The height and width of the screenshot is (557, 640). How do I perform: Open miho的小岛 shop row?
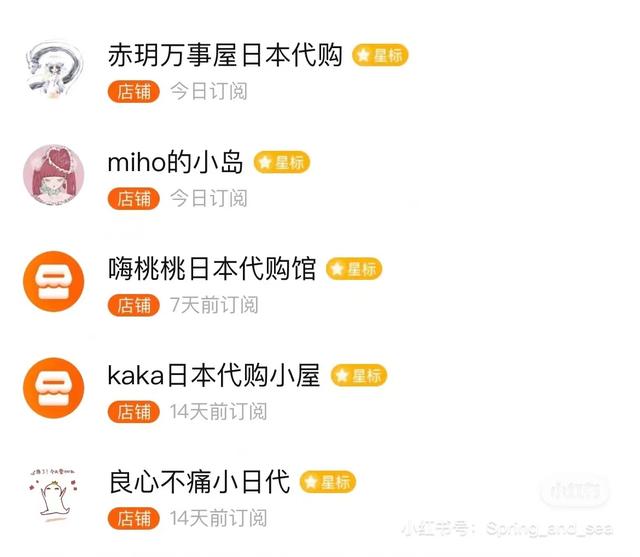click(x=175, y=162)
